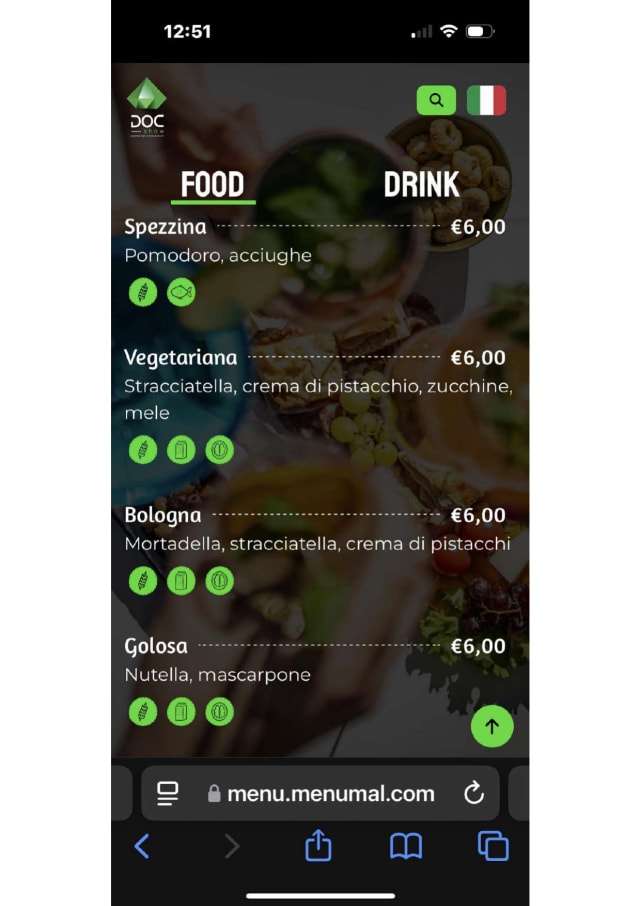This screenshot has width=640, height=906.
Task: Go back to the previous page
Action: coord(142,847)
